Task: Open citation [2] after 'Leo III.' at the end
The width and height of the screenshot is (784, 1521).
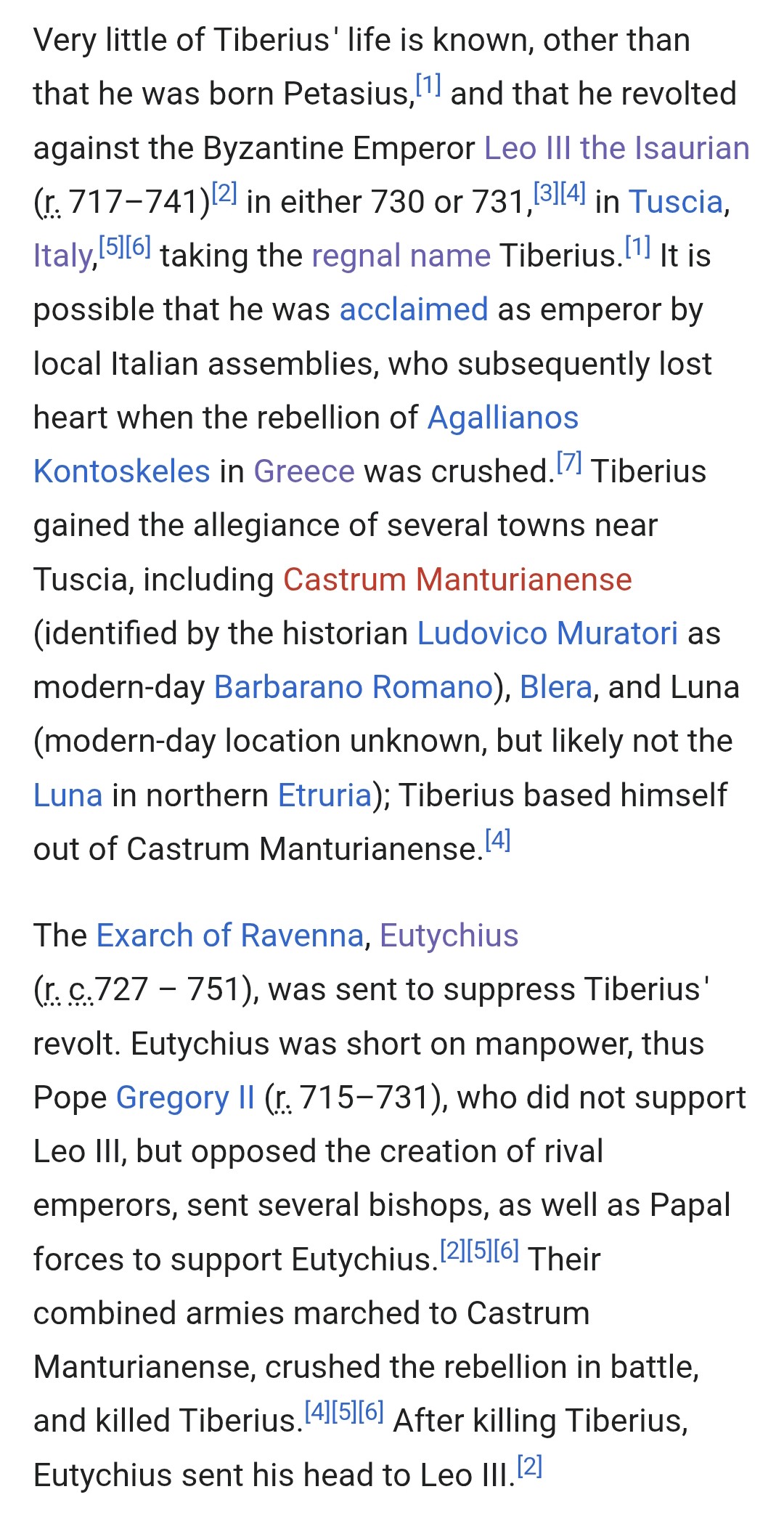Action: (530, 1466)
